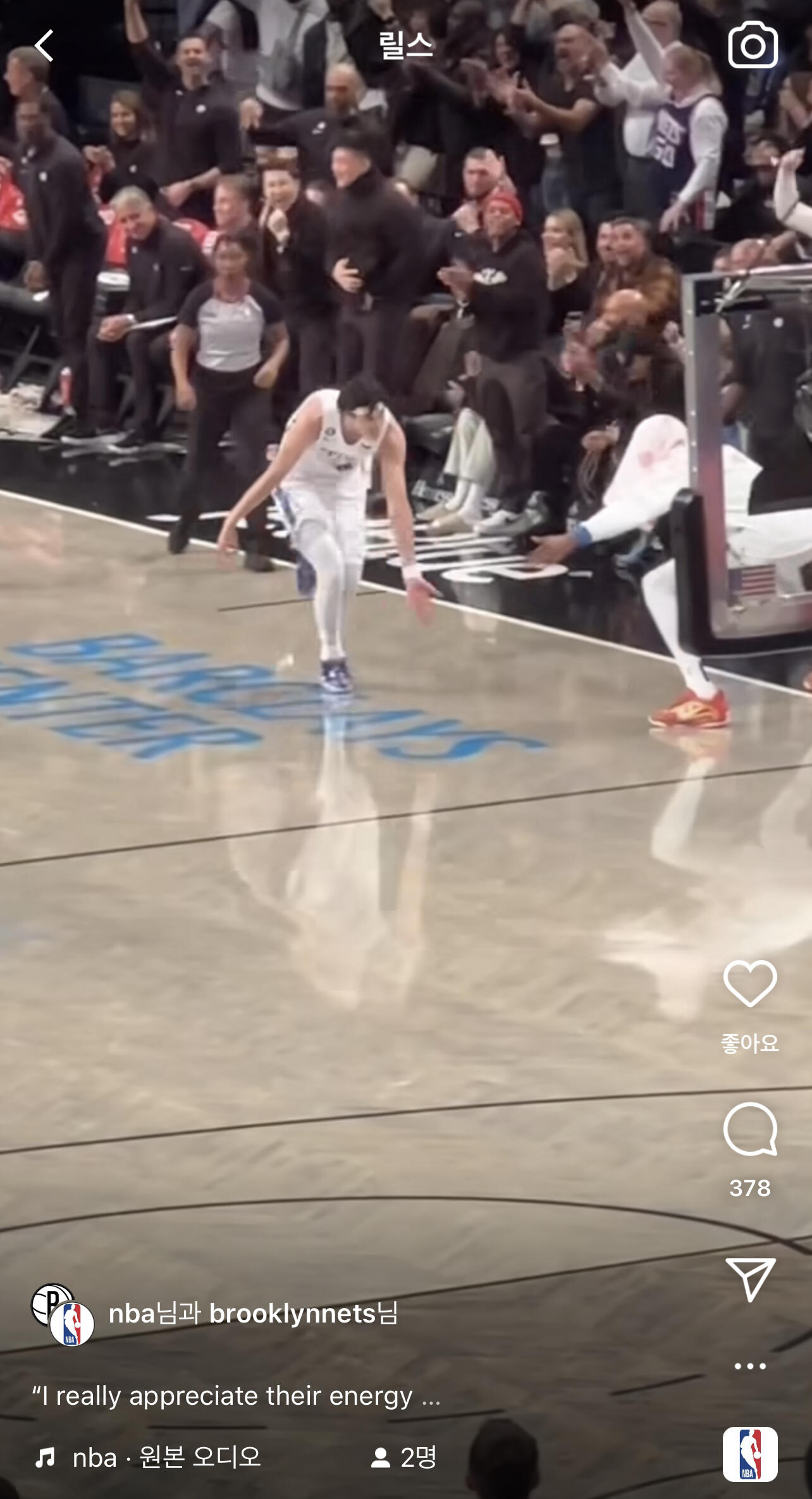
Task: Open the comments on this reel
Action: pyautogui.click(x=750, y=1129)
